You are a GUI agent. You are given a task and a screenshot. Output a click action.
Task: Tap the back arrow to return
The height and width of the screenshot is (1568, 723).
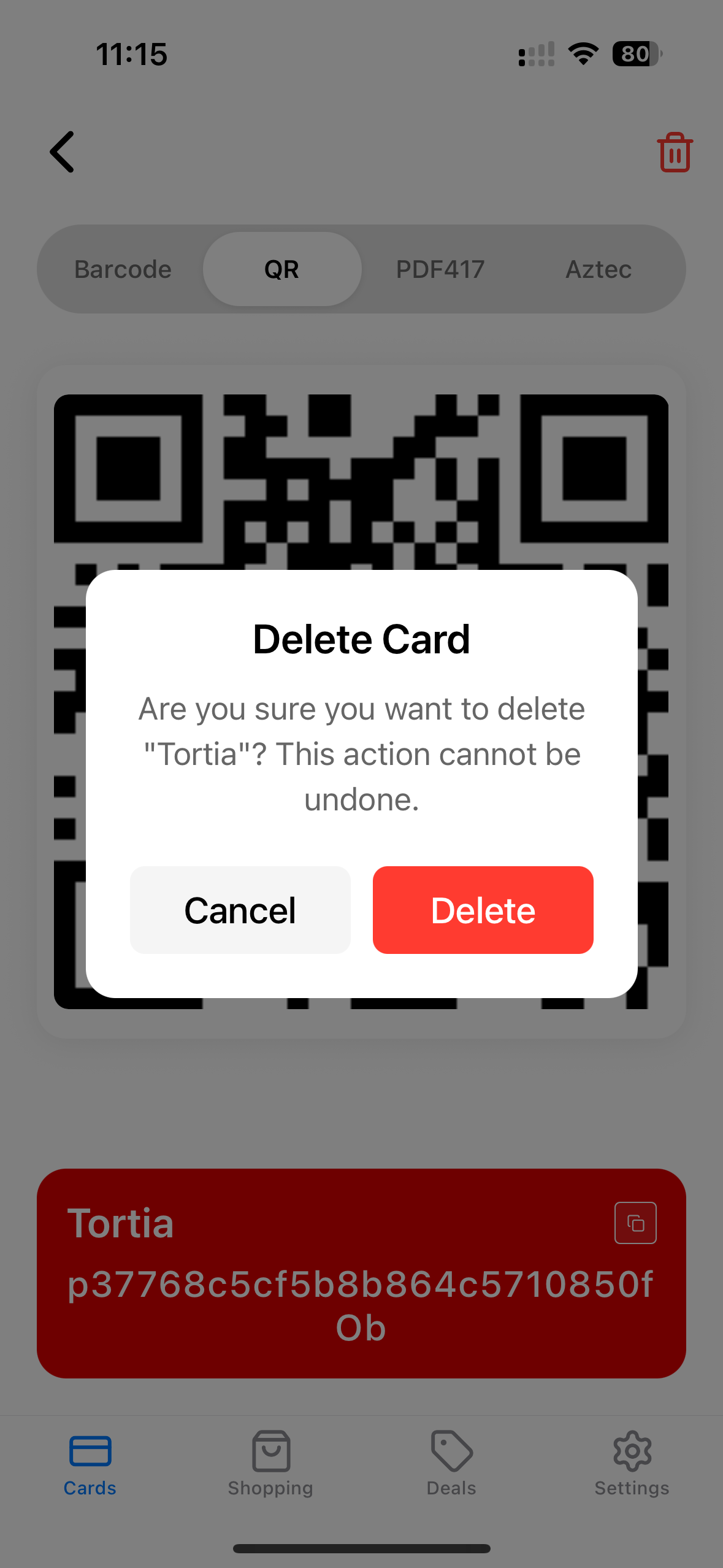point(61,152)
